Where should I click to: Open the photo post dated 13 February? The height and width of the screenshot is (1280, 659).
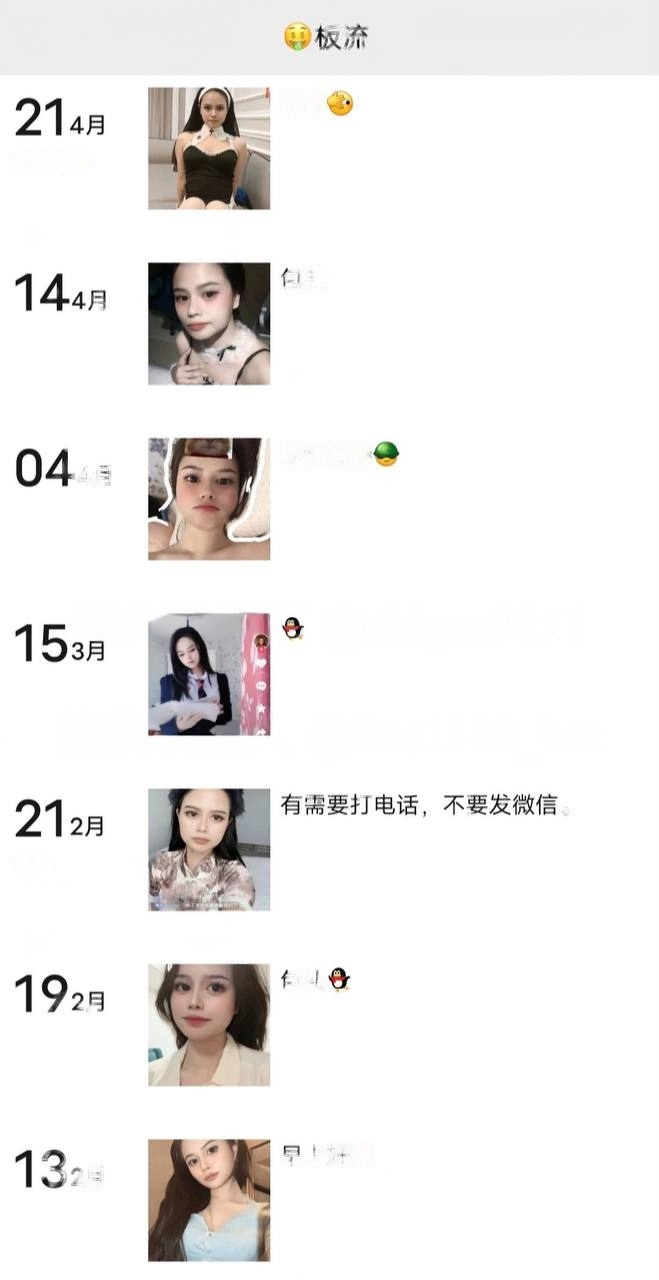click(x=209, y=1200)
